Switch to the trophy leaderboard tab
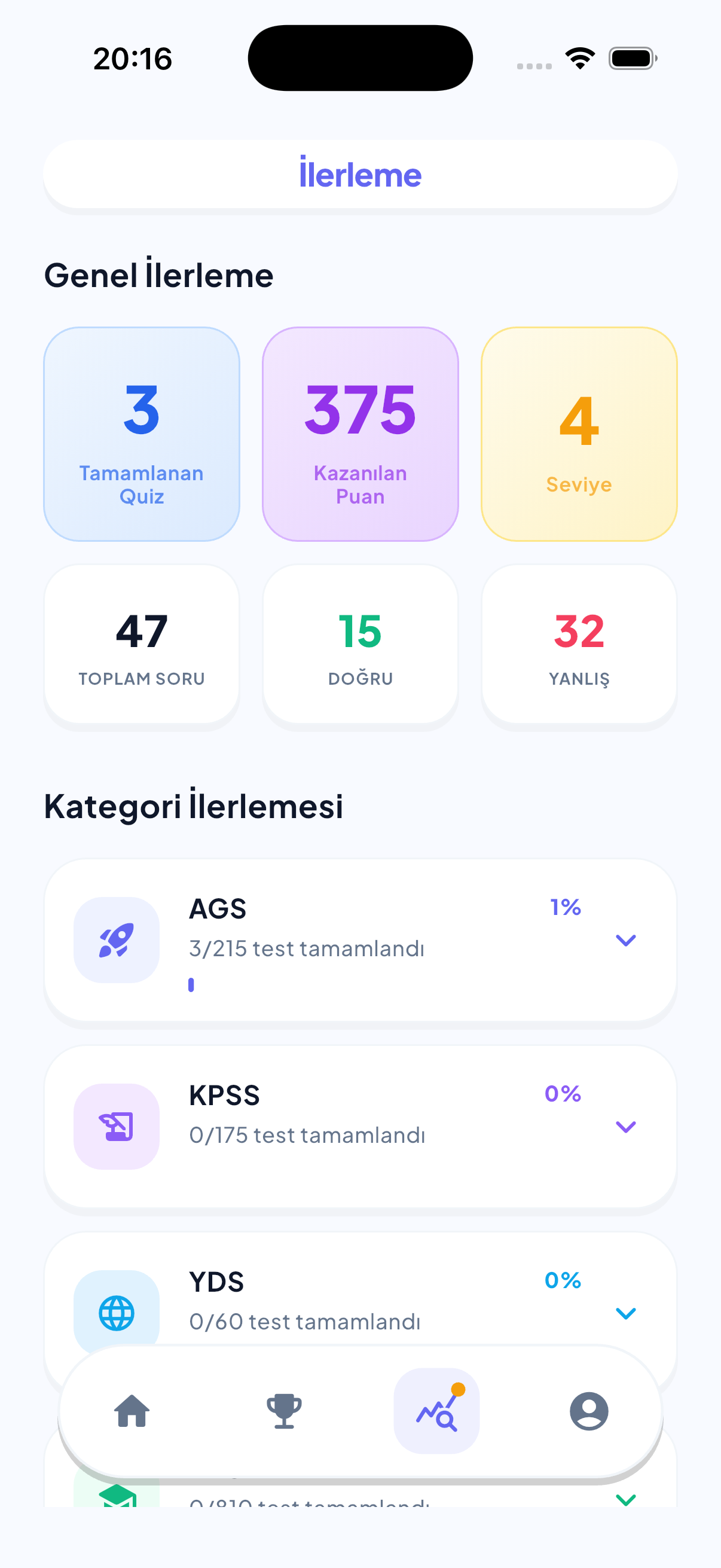The image size is (721, 1568). click(x=284, y=1410)
